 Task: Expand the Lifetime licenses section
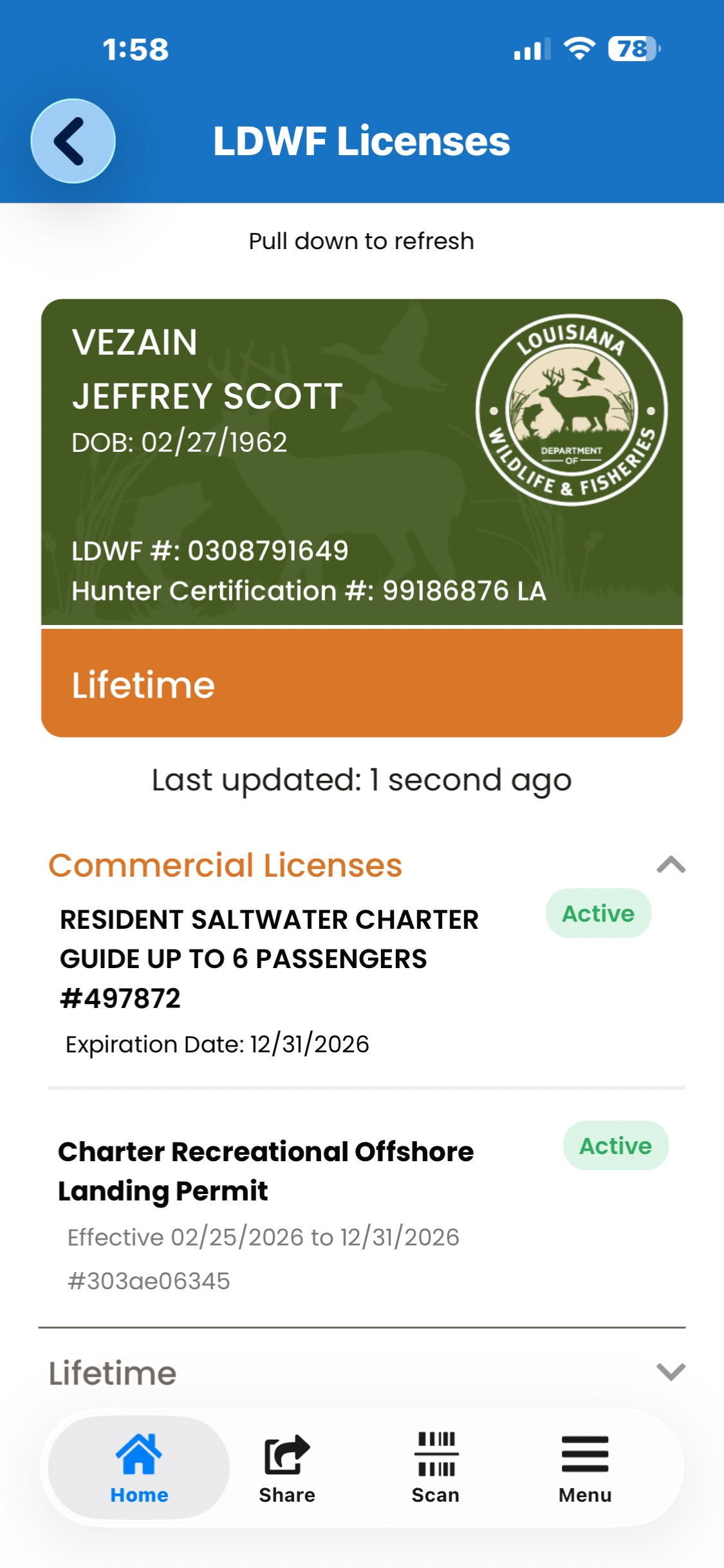(x=671, y=1372)
